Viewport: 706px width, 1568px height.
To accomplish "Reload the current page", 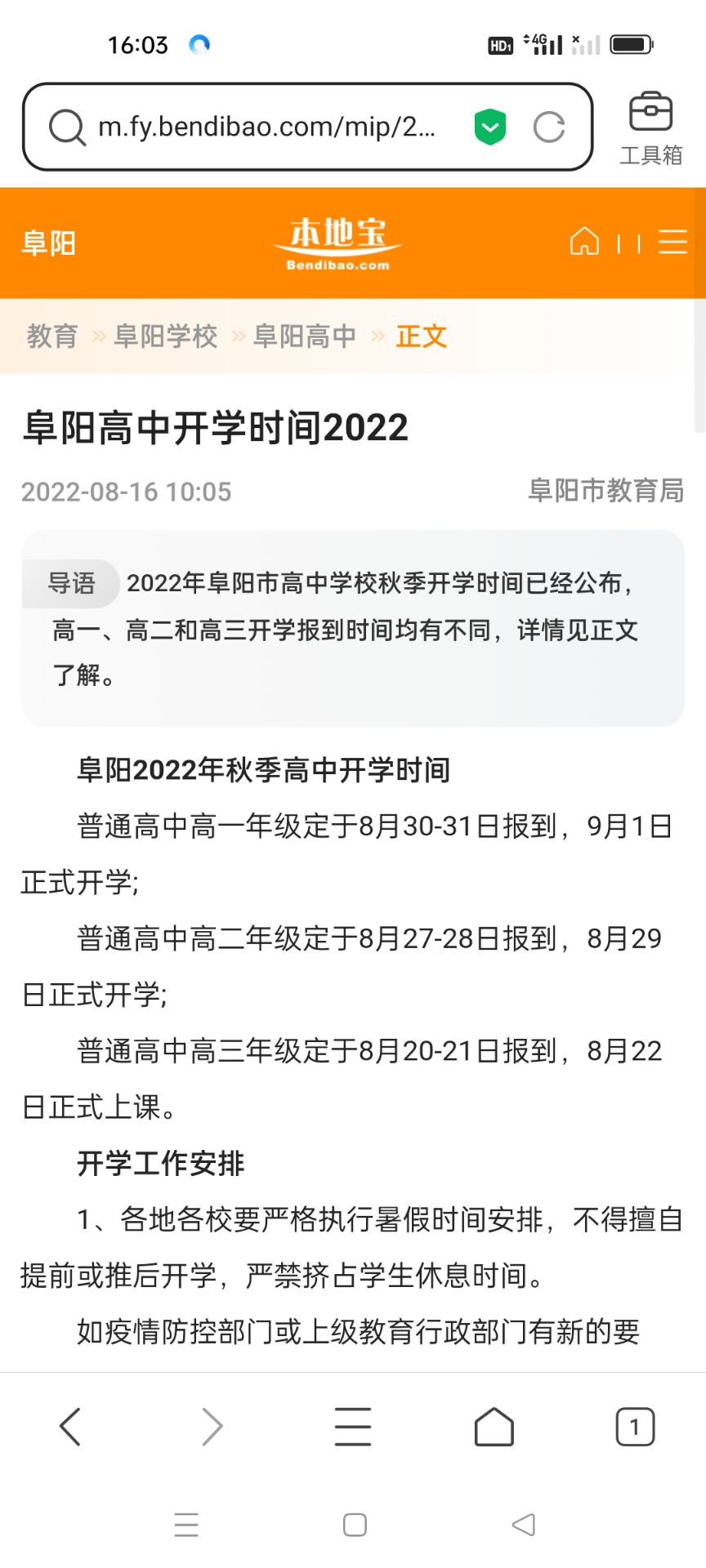I will click(549, 127).
